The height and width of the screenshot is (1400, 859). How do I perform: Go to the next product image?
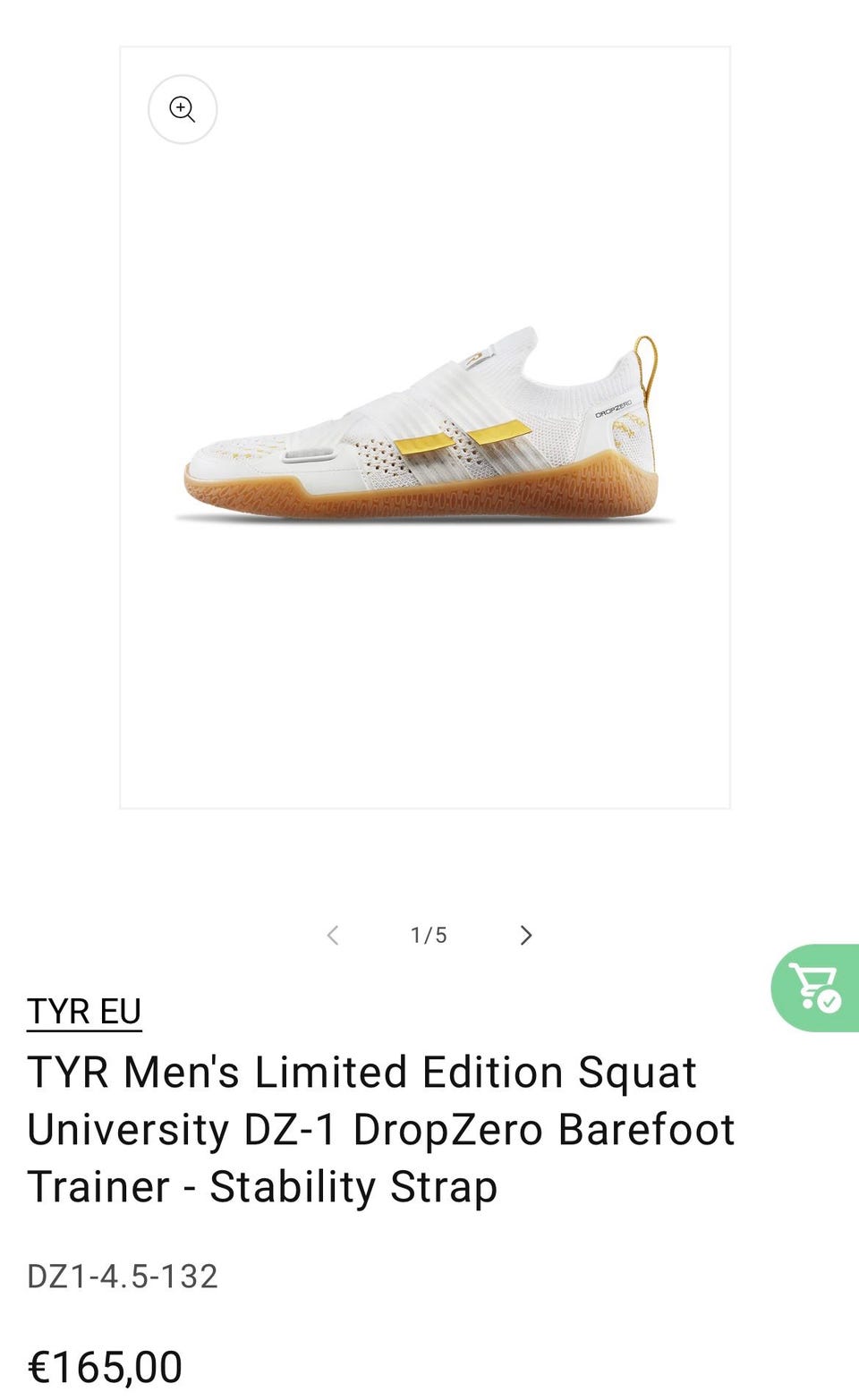[x=526, y=935]
